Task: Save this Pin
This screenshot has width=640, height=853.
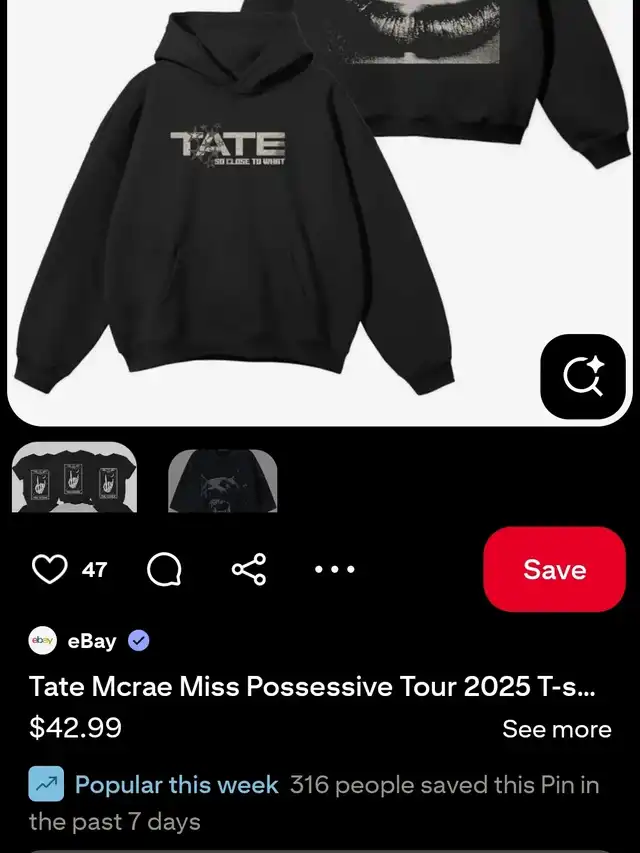Action: [x=554, y=569]
